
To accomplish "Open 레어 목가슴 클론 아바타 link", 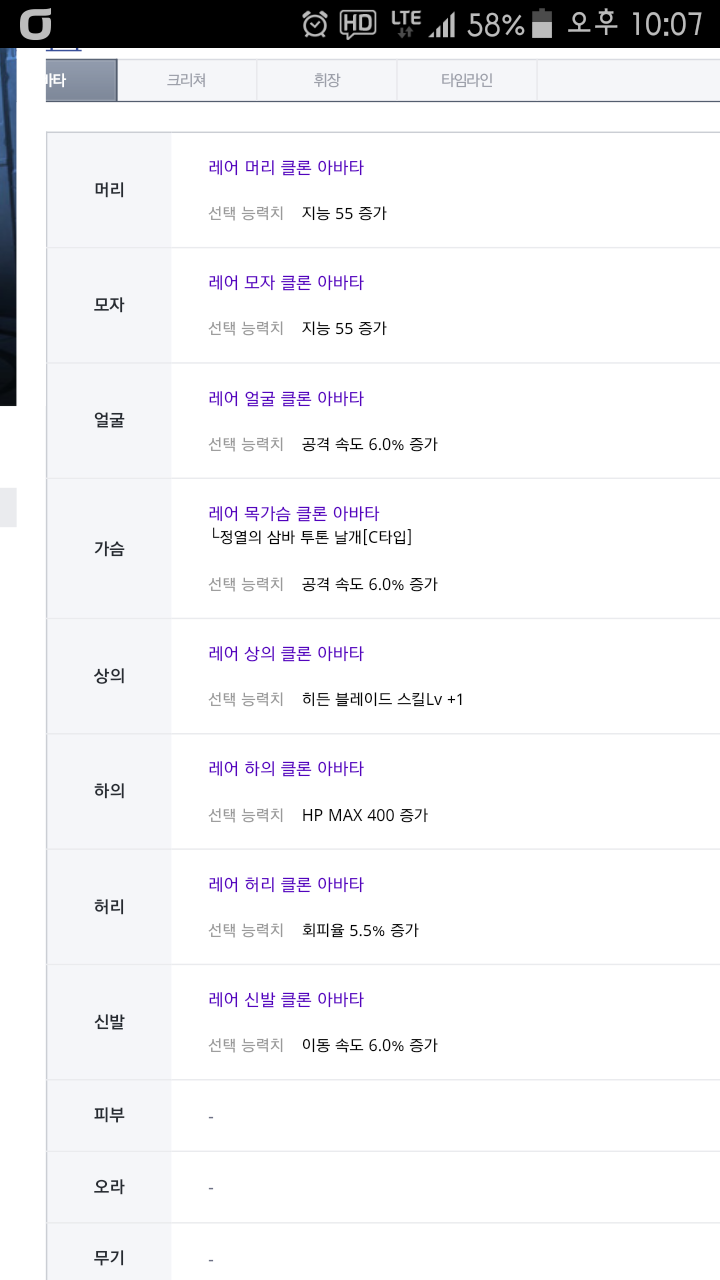I will [294, 514].
